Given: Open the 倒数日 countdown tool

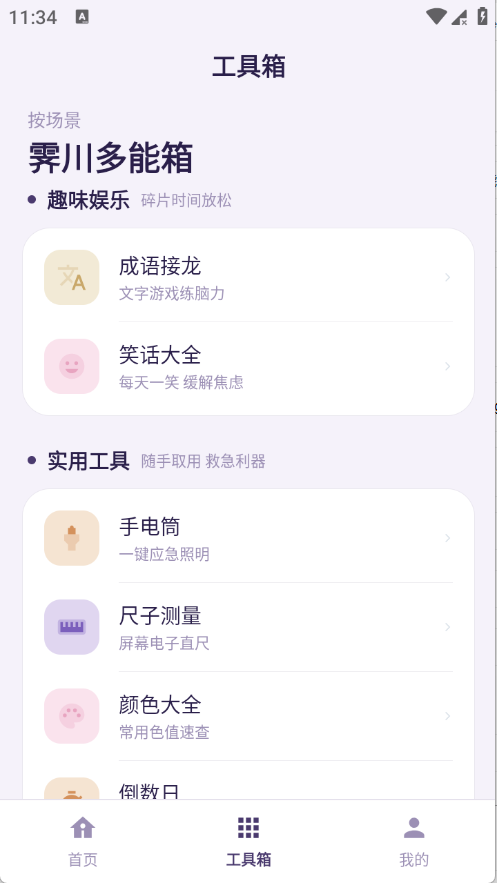Looking at the screenshot, I should 248,781.
